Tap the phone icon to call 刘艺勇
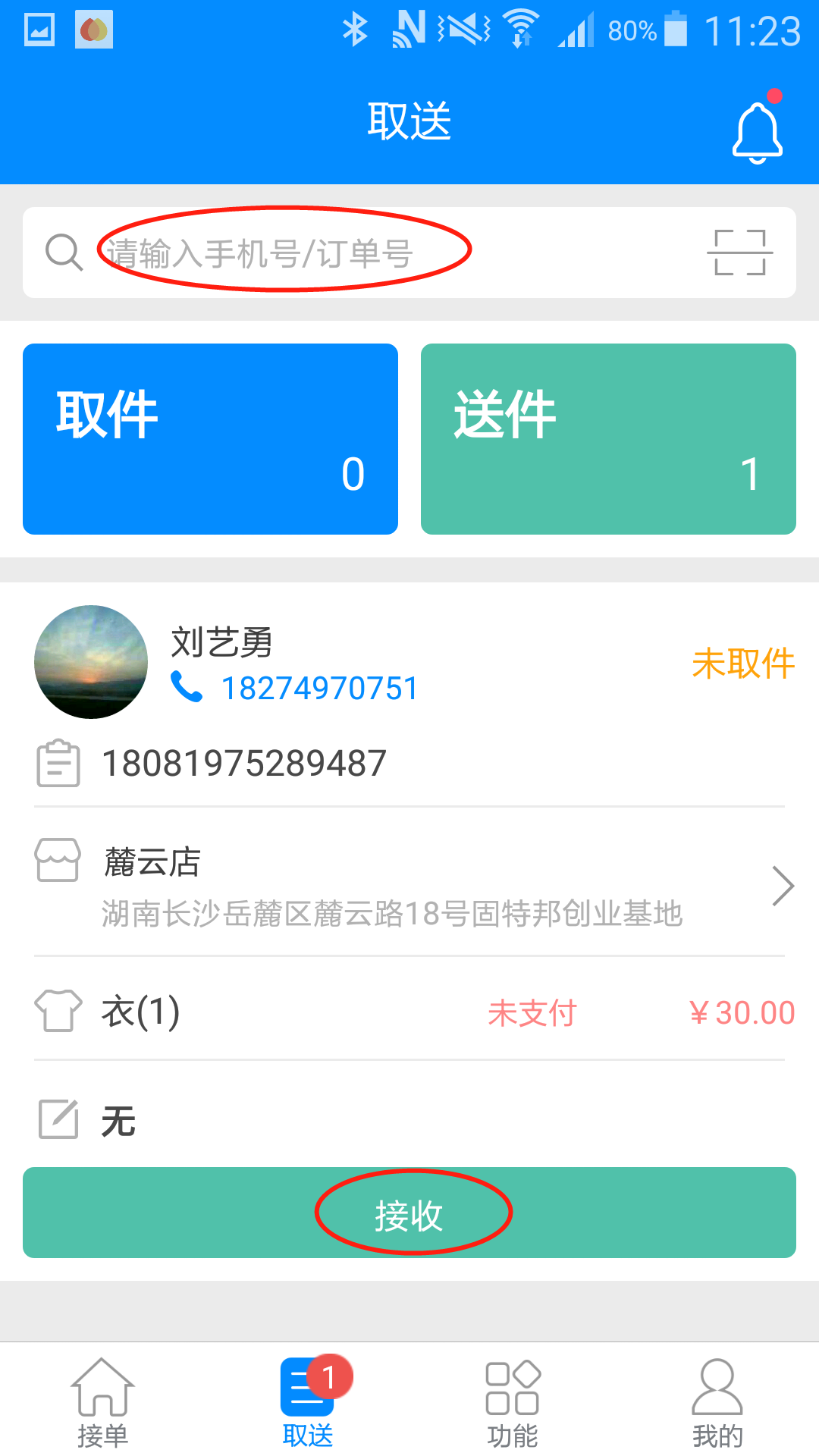This screenshot has width=819, height=1456. coord(187,686)
